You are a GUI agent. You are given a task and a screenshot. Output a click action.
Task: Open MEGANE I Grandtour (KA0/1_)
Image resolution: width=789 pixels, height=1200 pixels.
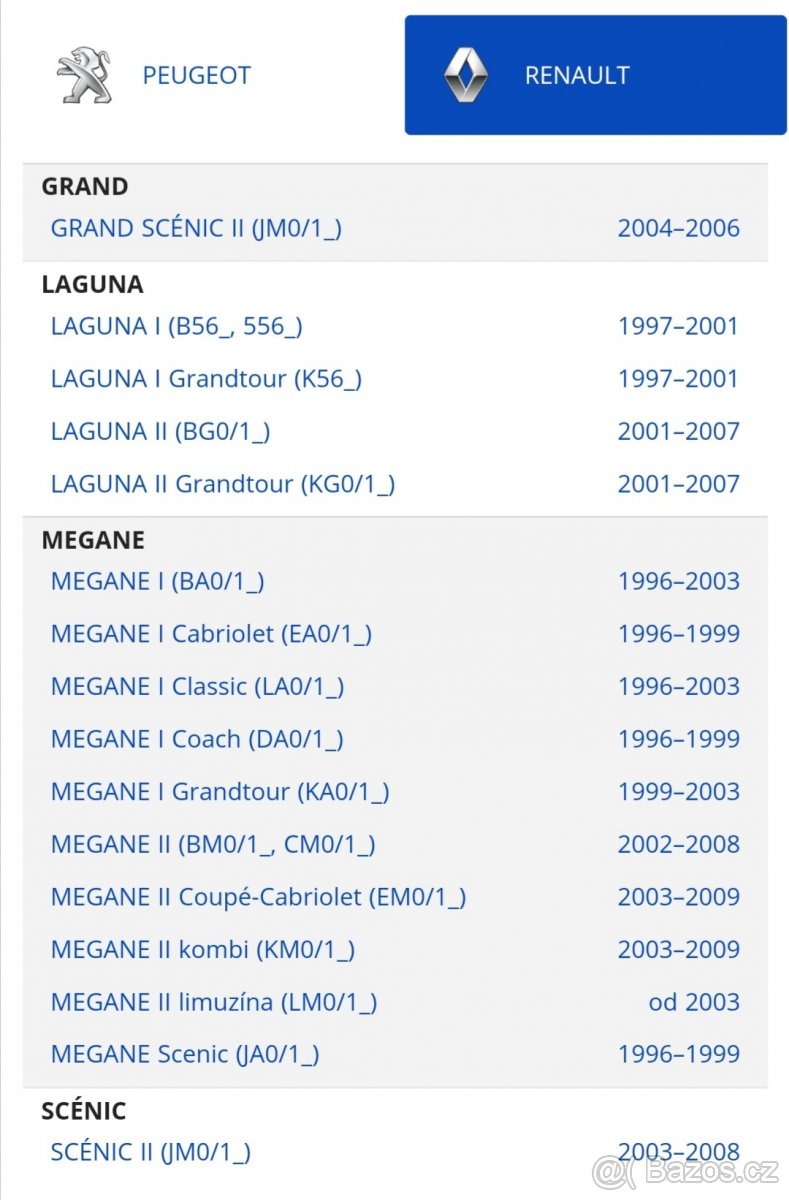(220, 792)
